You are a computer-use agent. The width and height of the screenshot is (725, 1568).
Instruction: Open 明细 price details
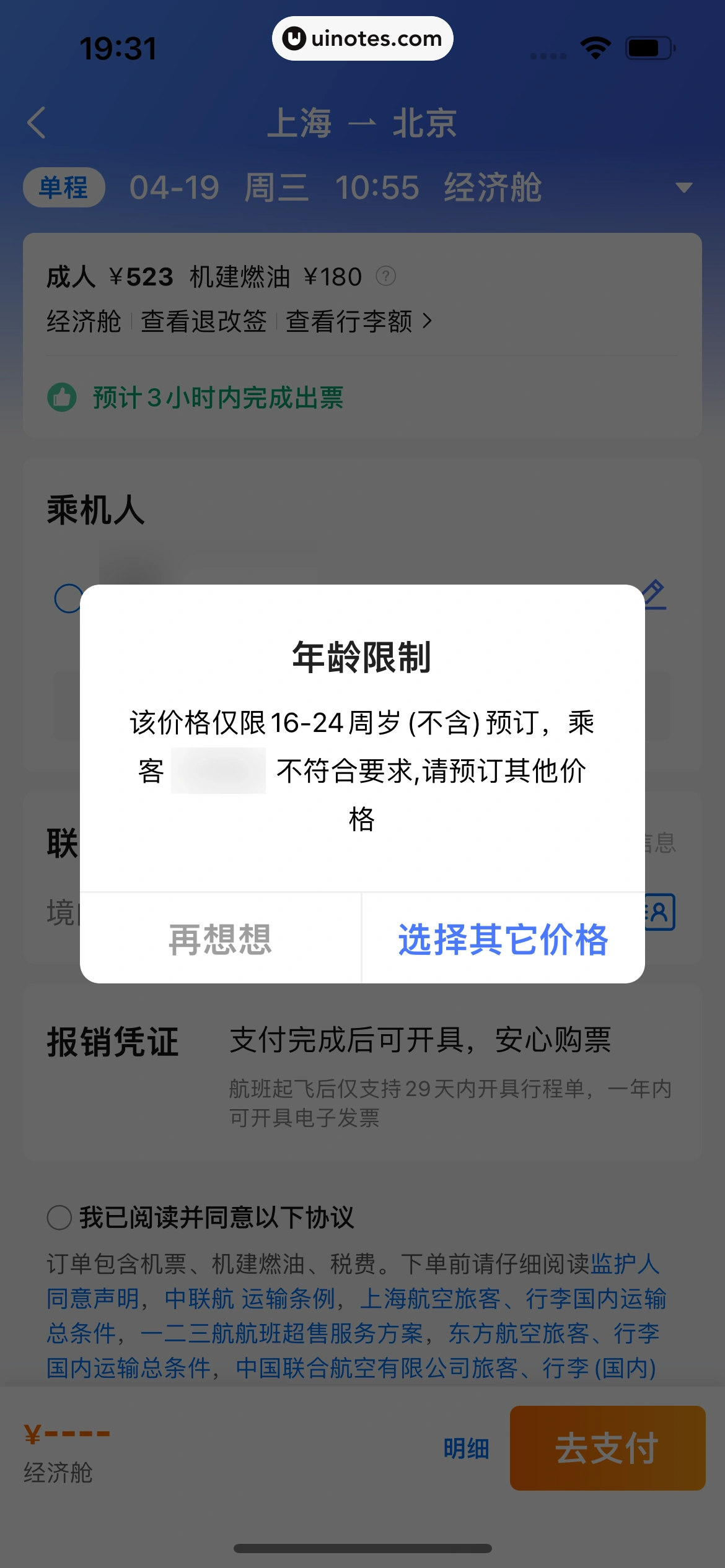click(466, 1448)
